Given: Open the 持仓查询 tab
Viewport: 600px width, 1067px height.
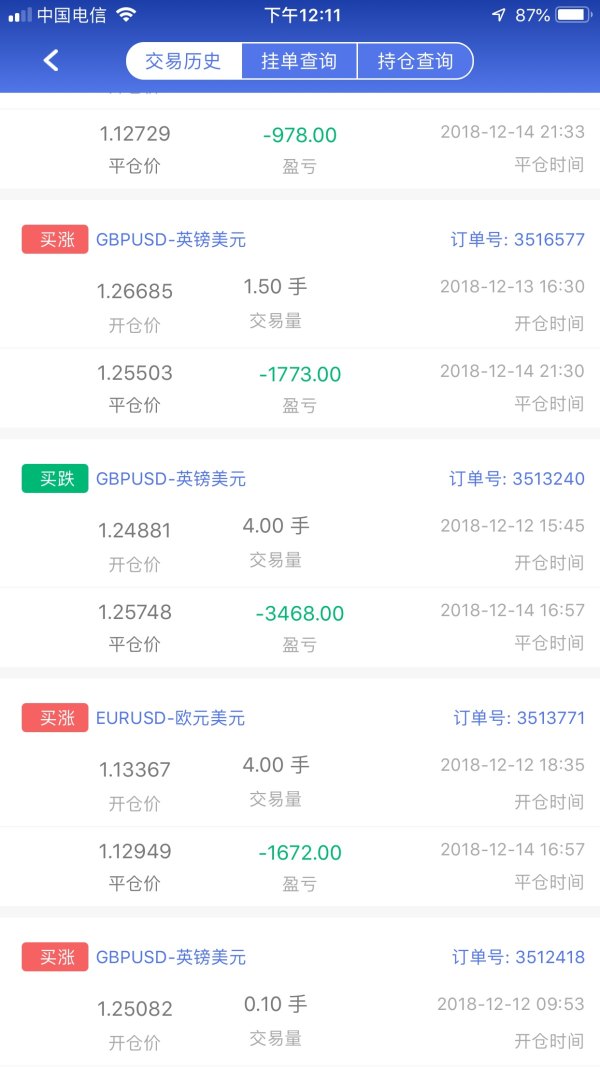Looking at the screenshot, I should (415, 61).
